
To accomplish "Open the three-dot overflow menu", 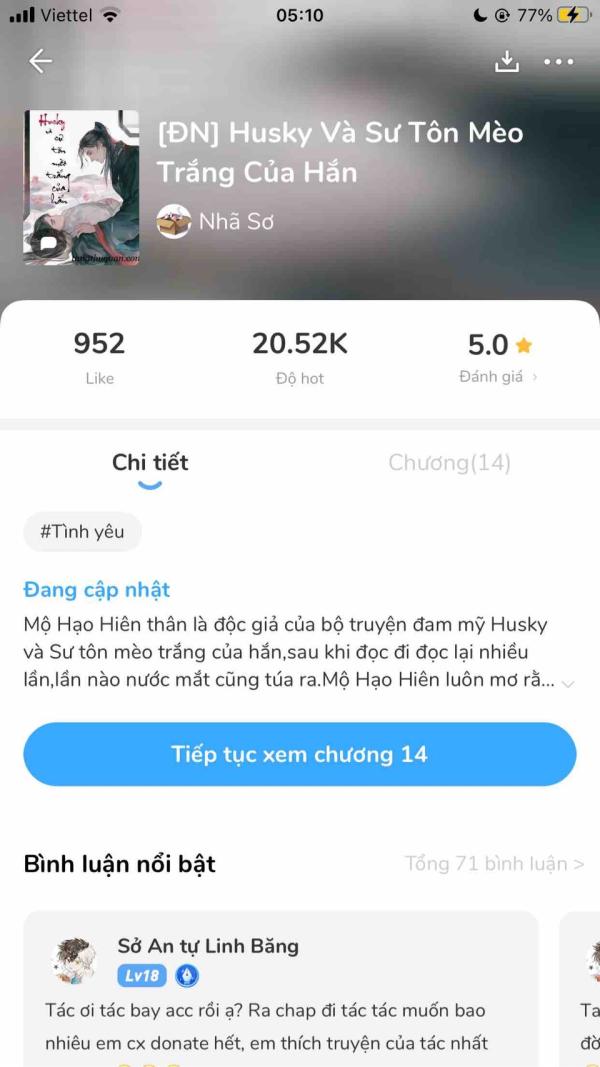I will (x=559, y=62).
